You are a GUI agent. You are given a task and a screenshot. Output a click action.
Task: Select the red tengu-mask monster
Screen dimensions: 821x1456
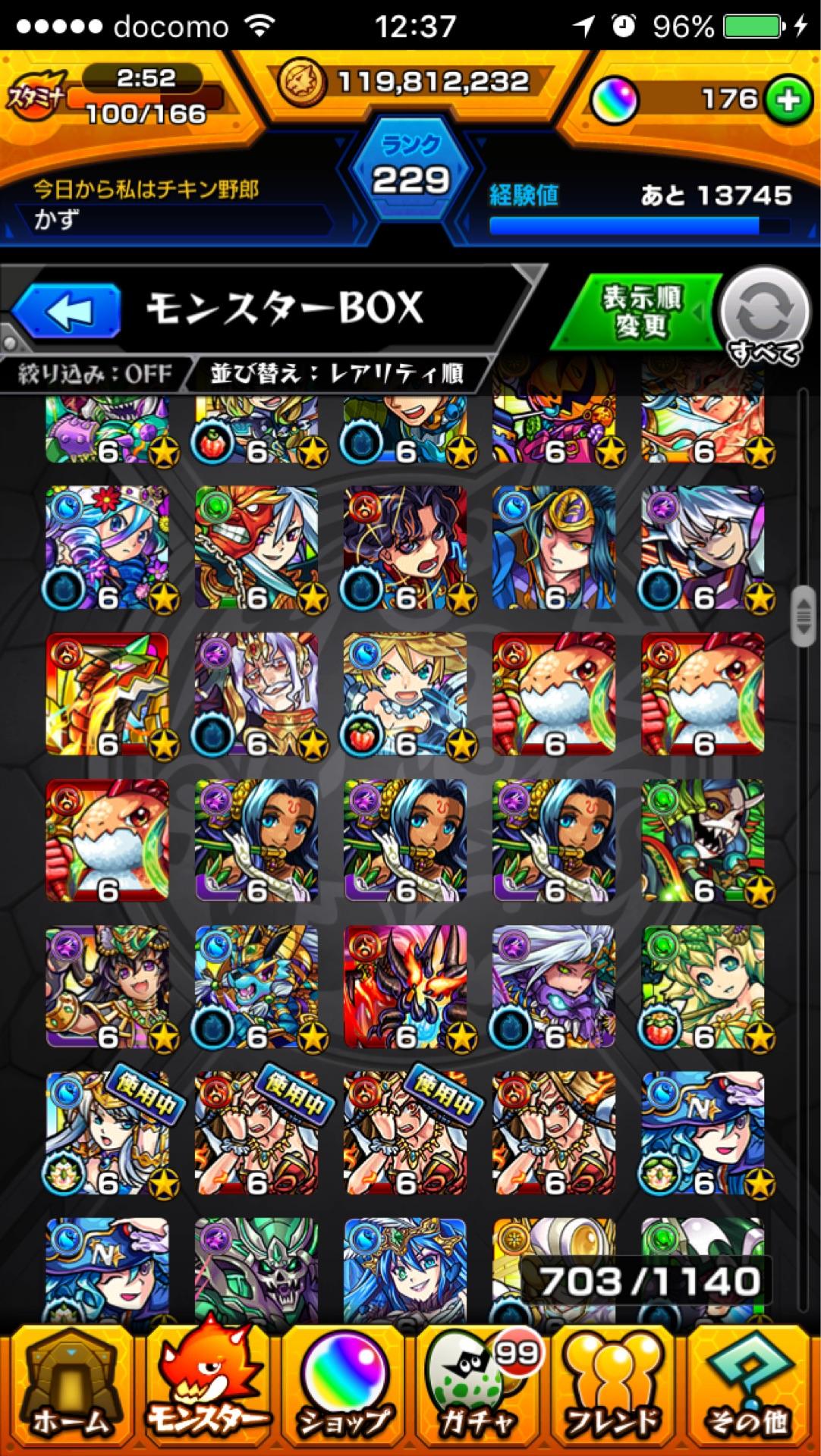pyautogui.click(x=256, y=548)
